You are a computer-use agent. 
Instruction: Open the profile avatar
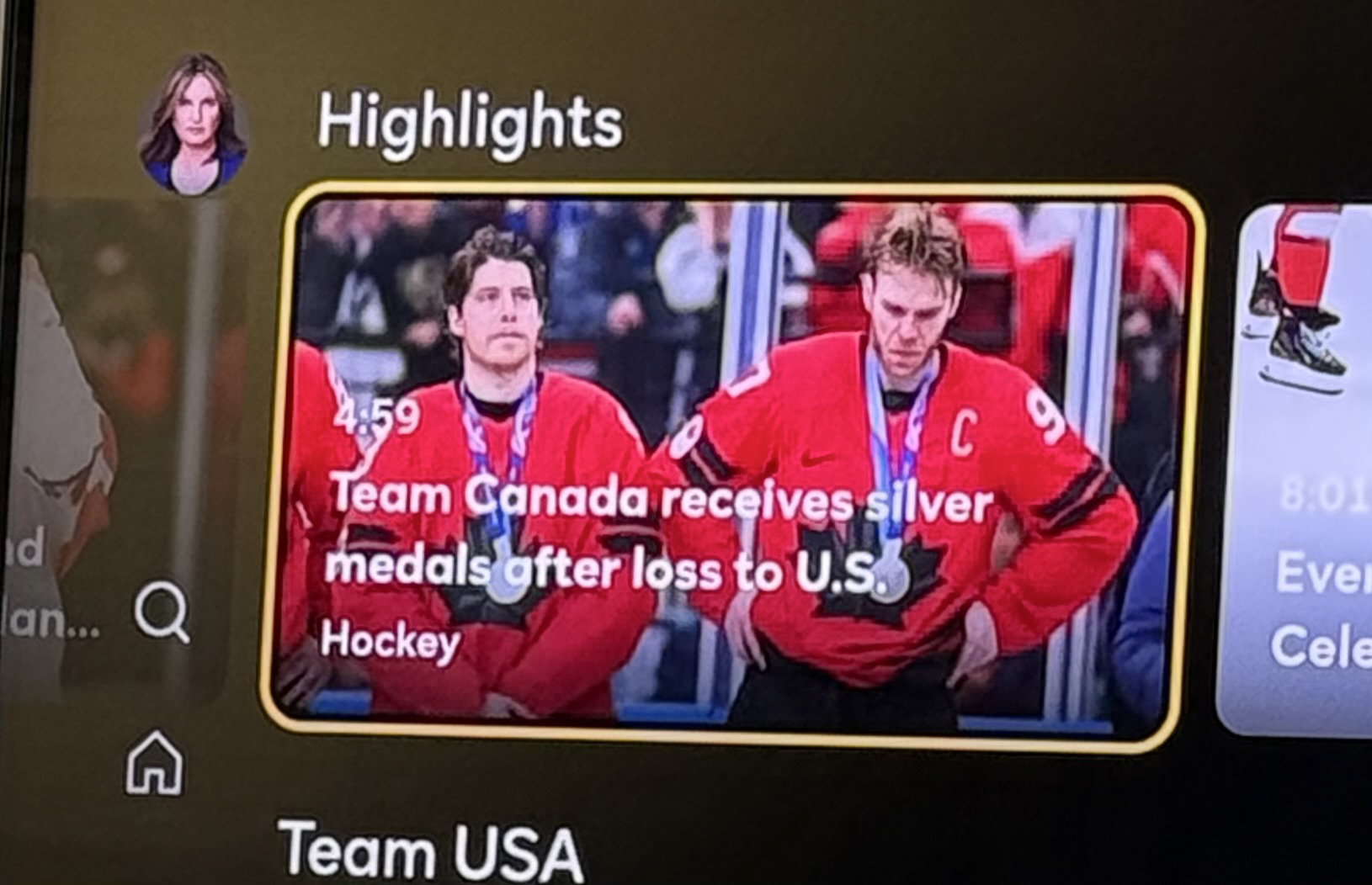(x=193, y=125)
